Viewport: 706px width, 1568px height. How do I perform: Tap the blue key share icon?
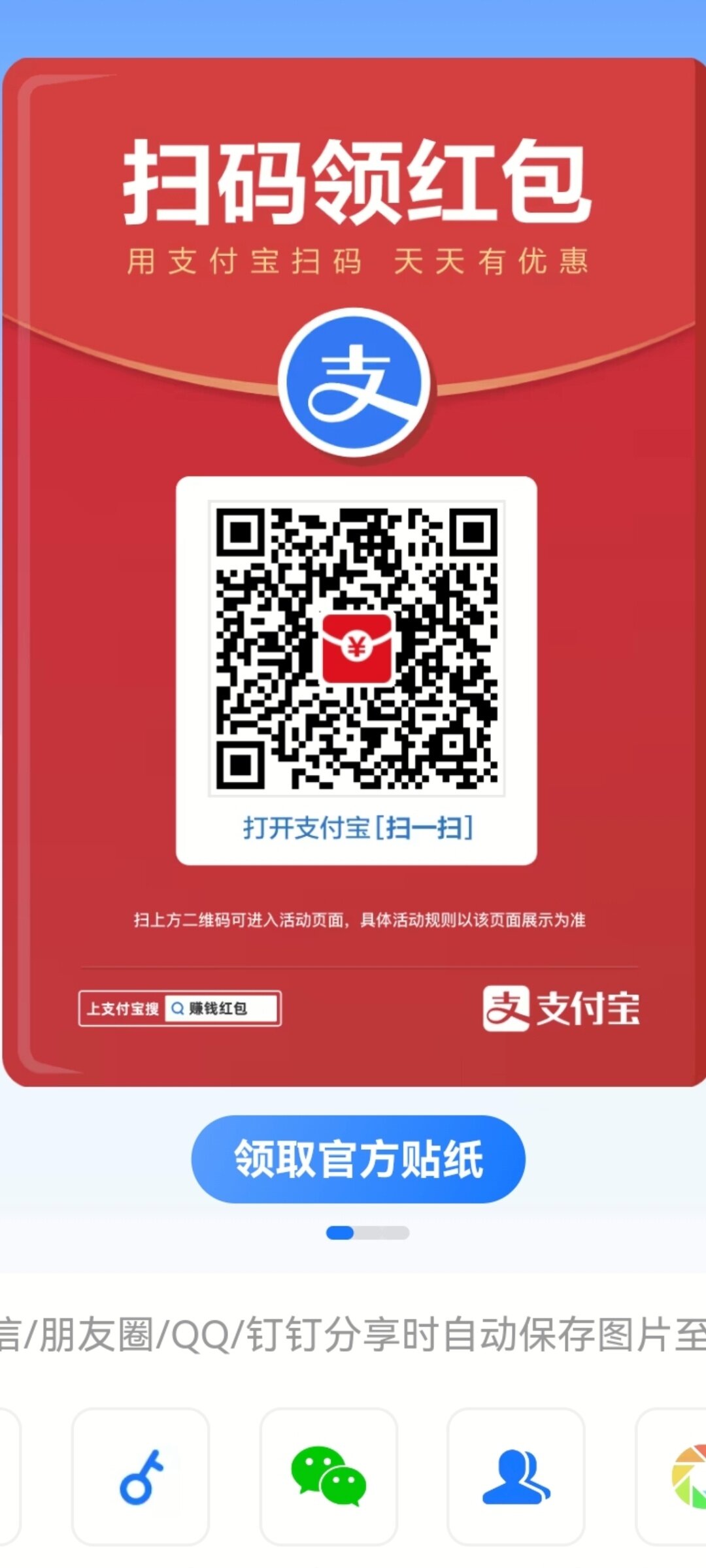pos(141,1477)
